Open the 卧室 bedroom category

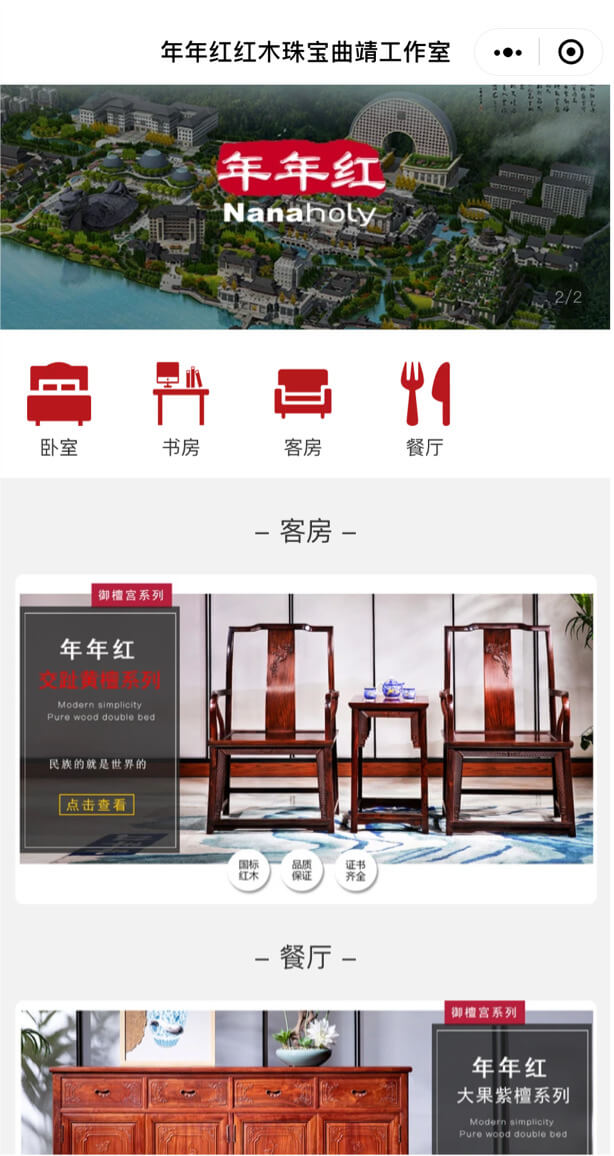(x=59, y=408)
